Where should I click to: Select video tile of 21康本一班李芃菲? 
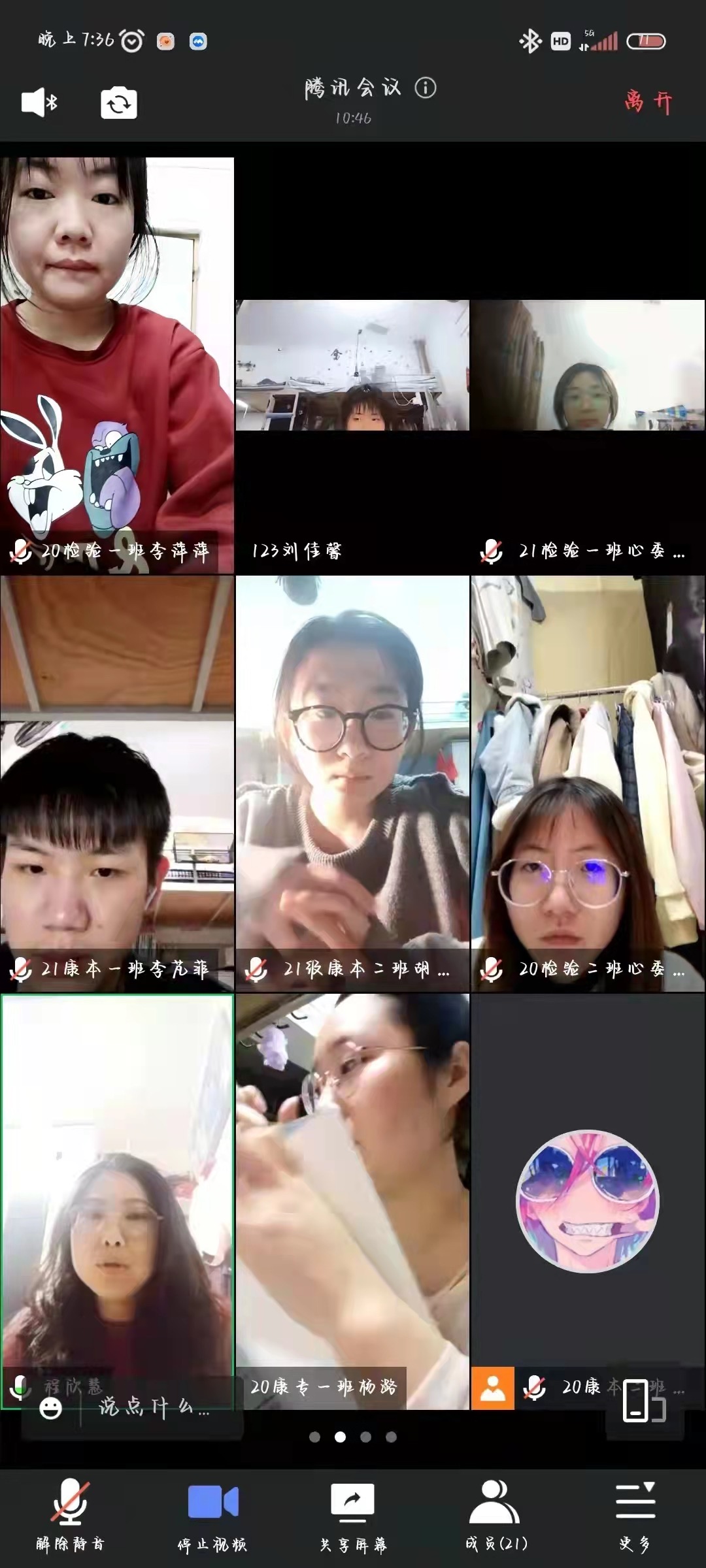point(117,784)
